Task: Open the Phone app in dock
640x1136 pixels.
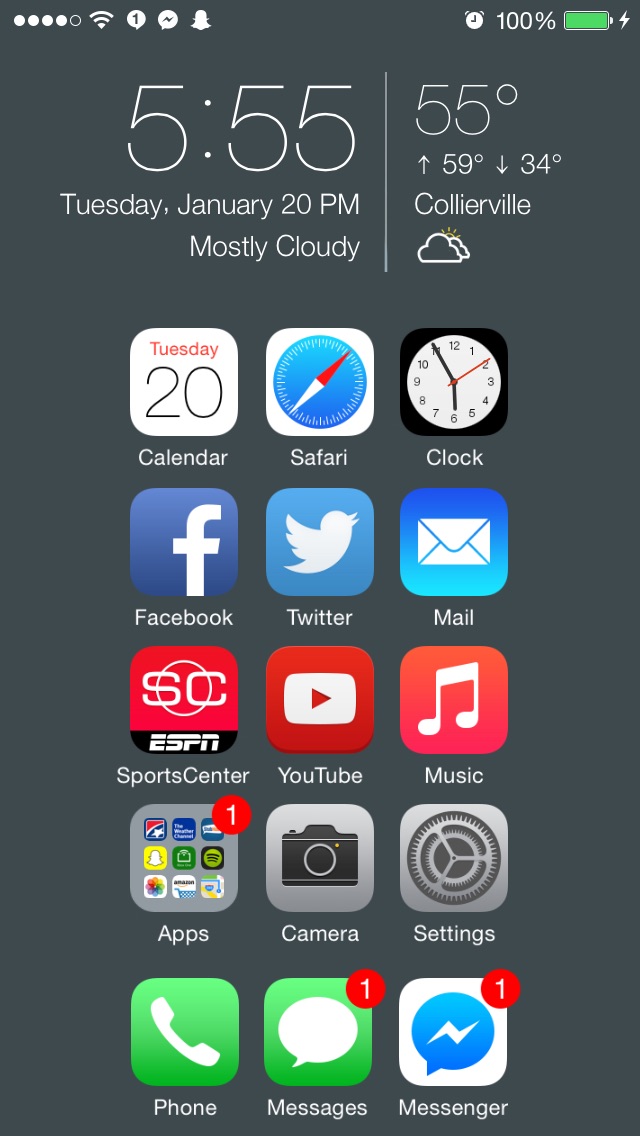Action: [x=185, y=1032]
